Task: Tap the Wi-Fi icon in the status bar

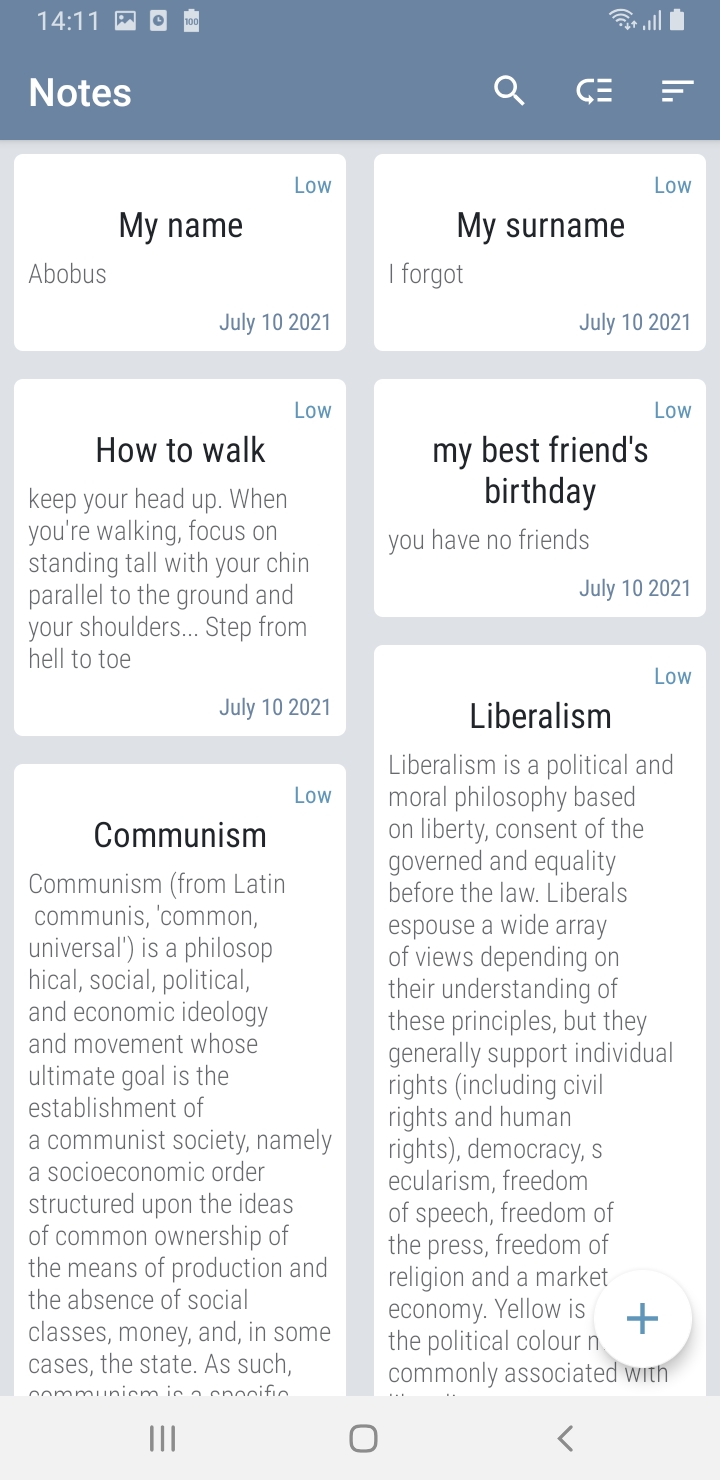Action: point(622,17)
